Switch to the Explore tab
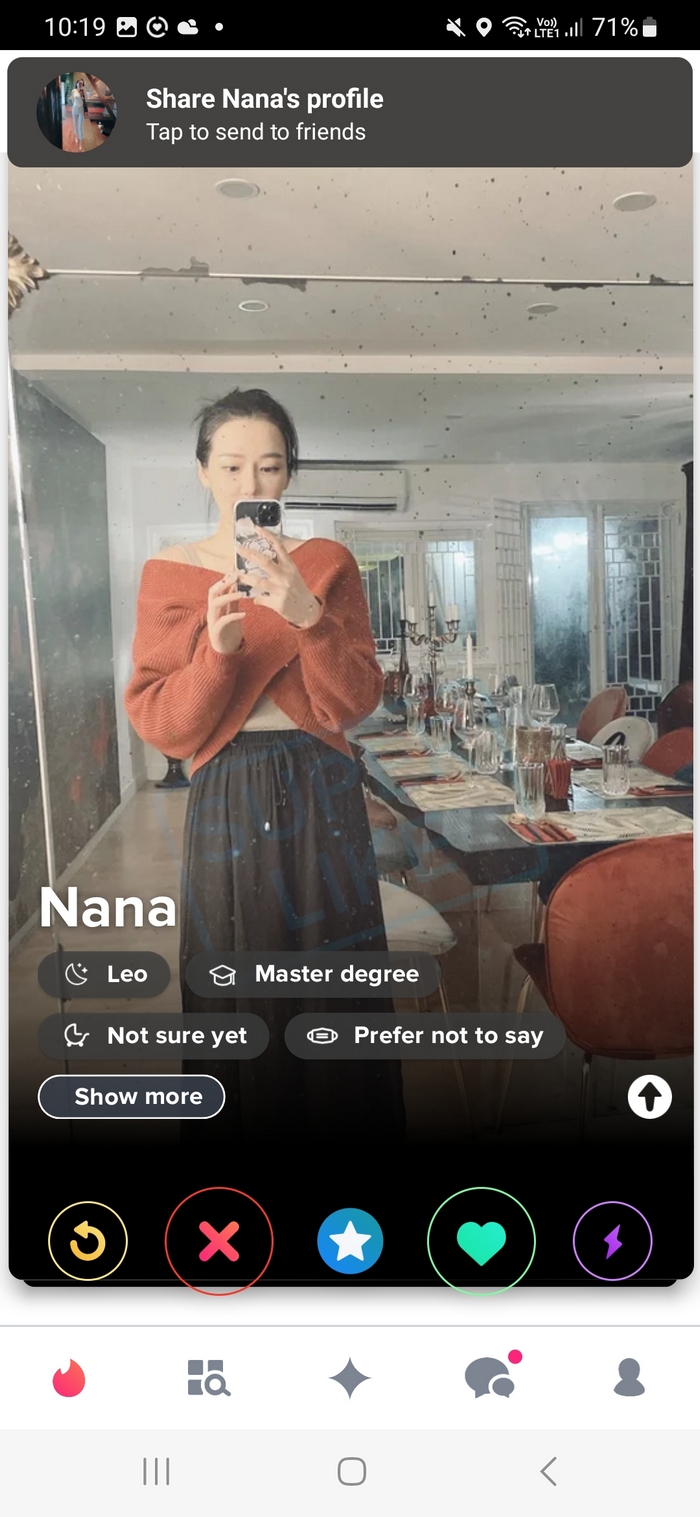700x1517 pixels. tap(209, 1378)
